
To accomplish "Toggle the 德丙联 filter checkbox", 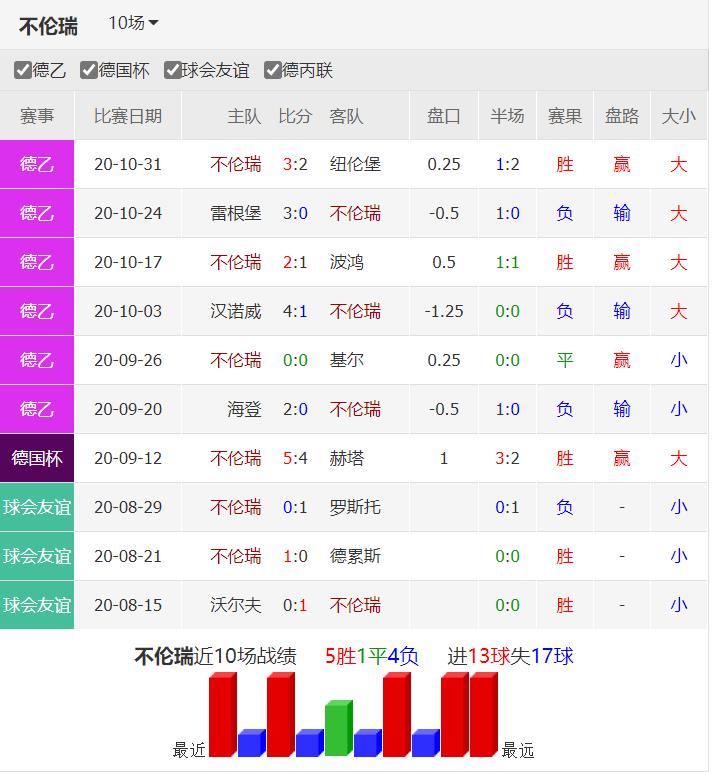I will pos(272,70).
